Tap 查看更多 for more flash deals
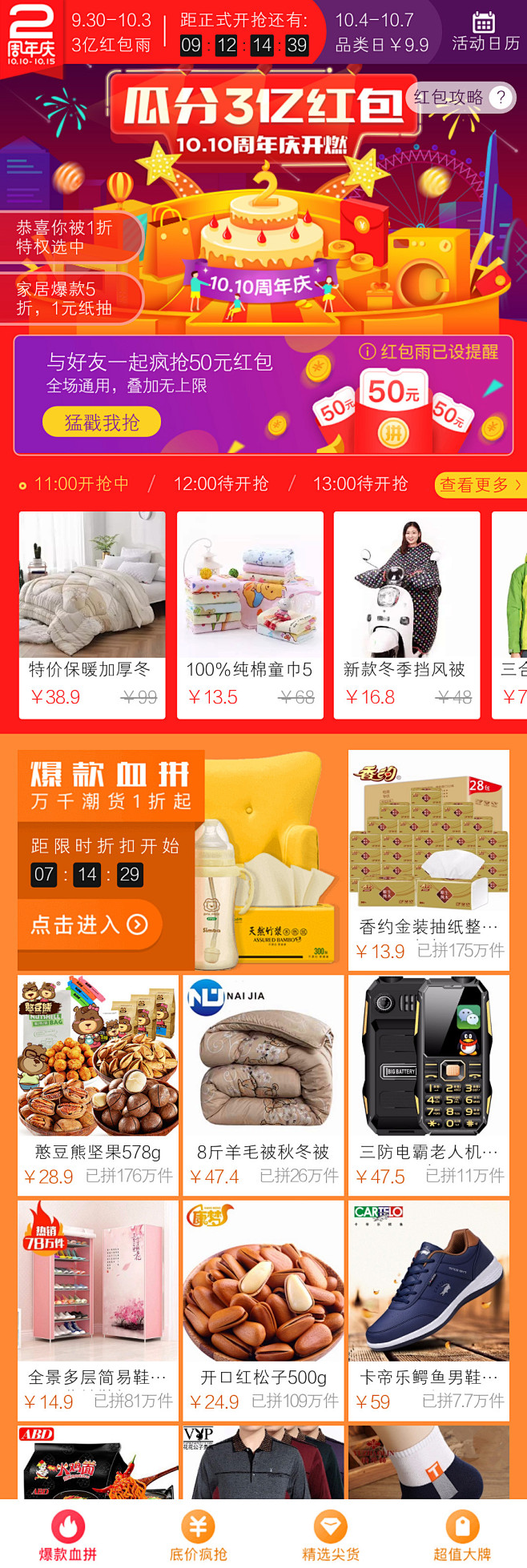Screen dimensions: 527x1568 point(479,485)
